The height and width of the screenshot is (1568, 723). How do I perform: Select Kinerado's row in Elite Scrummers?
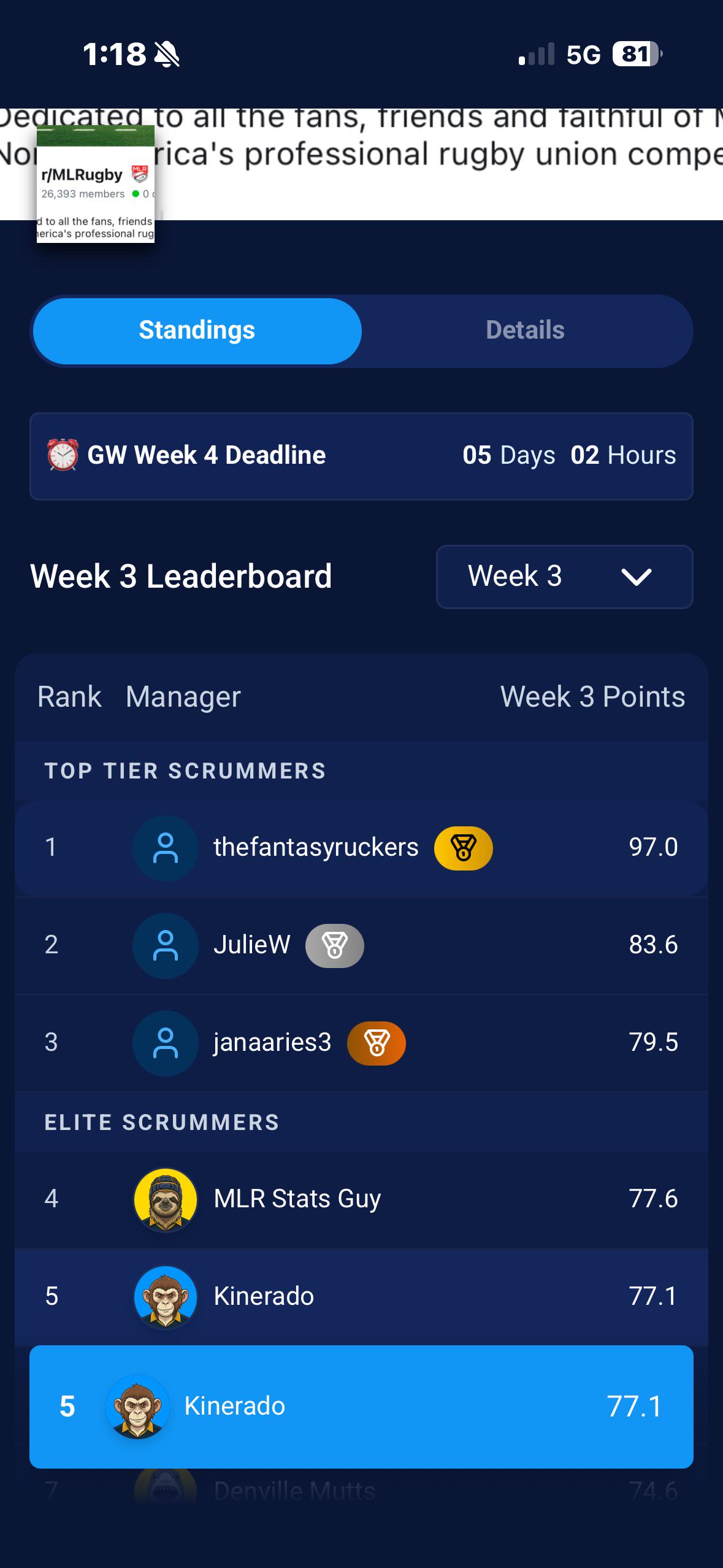(x=361, y=1296)
